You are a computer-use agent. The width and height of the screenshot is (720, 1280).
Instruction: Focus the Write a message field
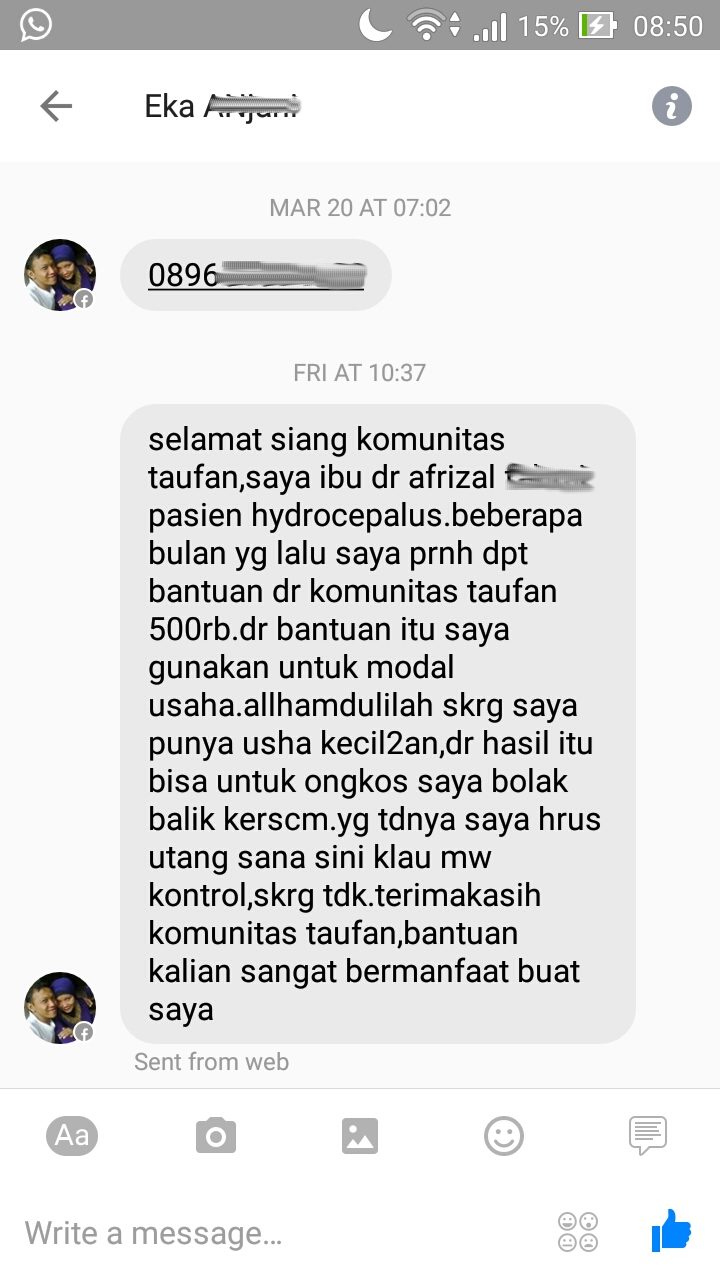(280, 1232)
